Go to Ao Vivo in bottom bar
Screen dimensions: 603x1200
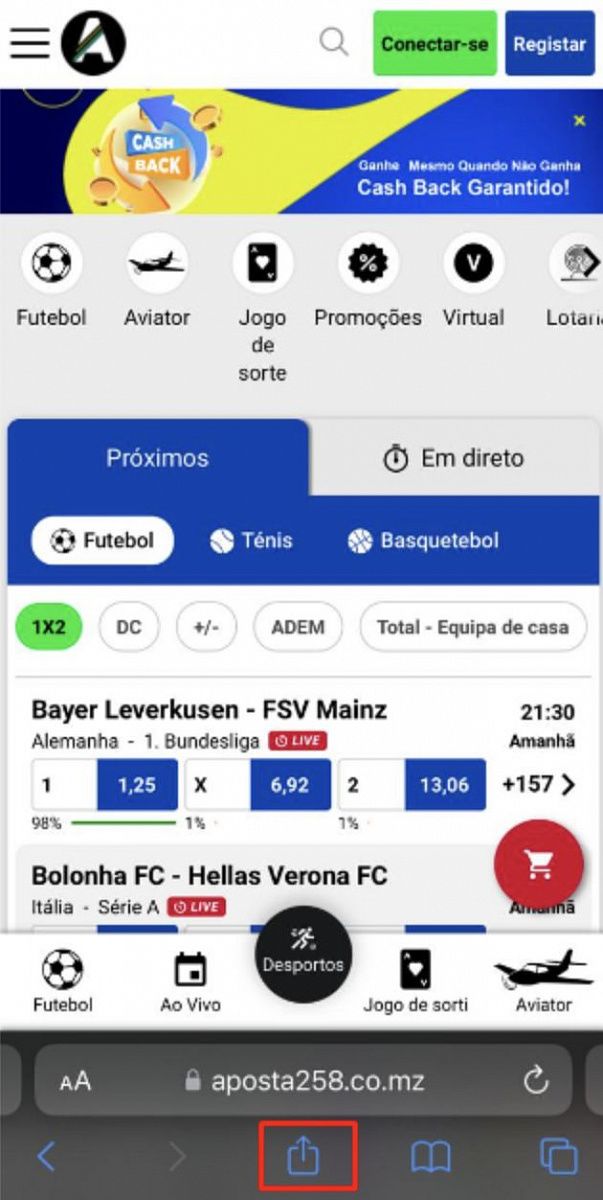coord(190,981)
